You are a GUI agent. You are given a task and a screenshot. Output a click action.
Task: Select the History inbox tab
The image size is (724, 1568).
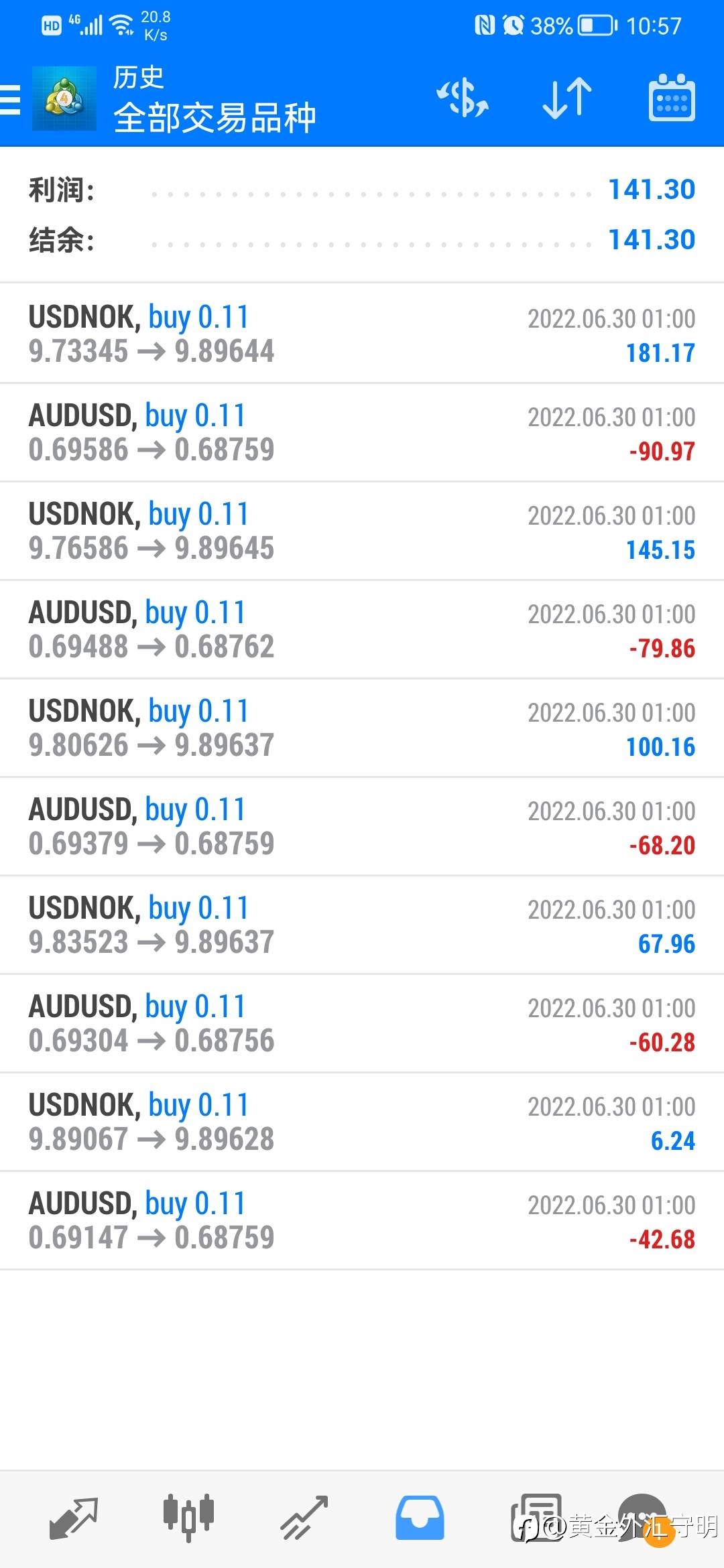point(420,1518)
